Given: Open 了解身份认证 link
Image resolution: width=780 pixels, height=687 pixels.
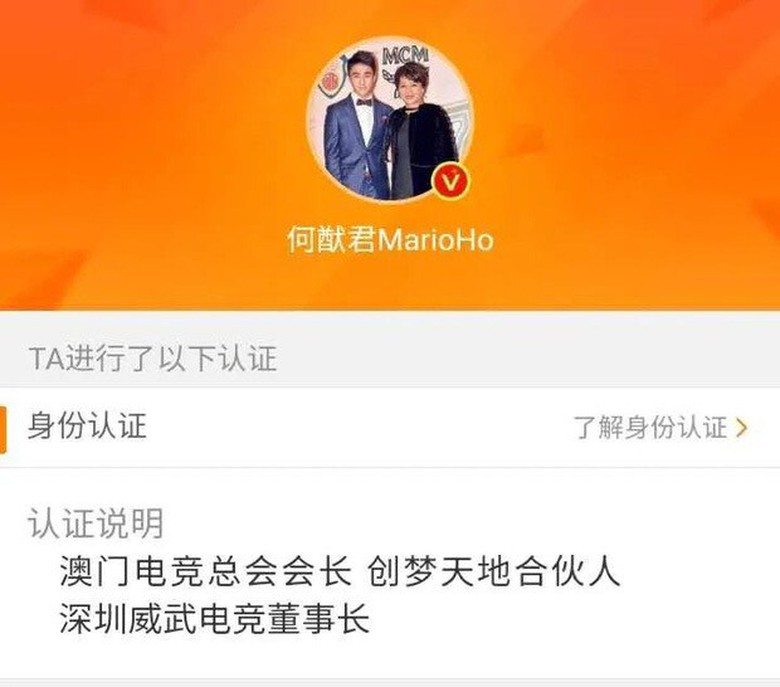Looking at the screenshot, I should coord(660,428).
